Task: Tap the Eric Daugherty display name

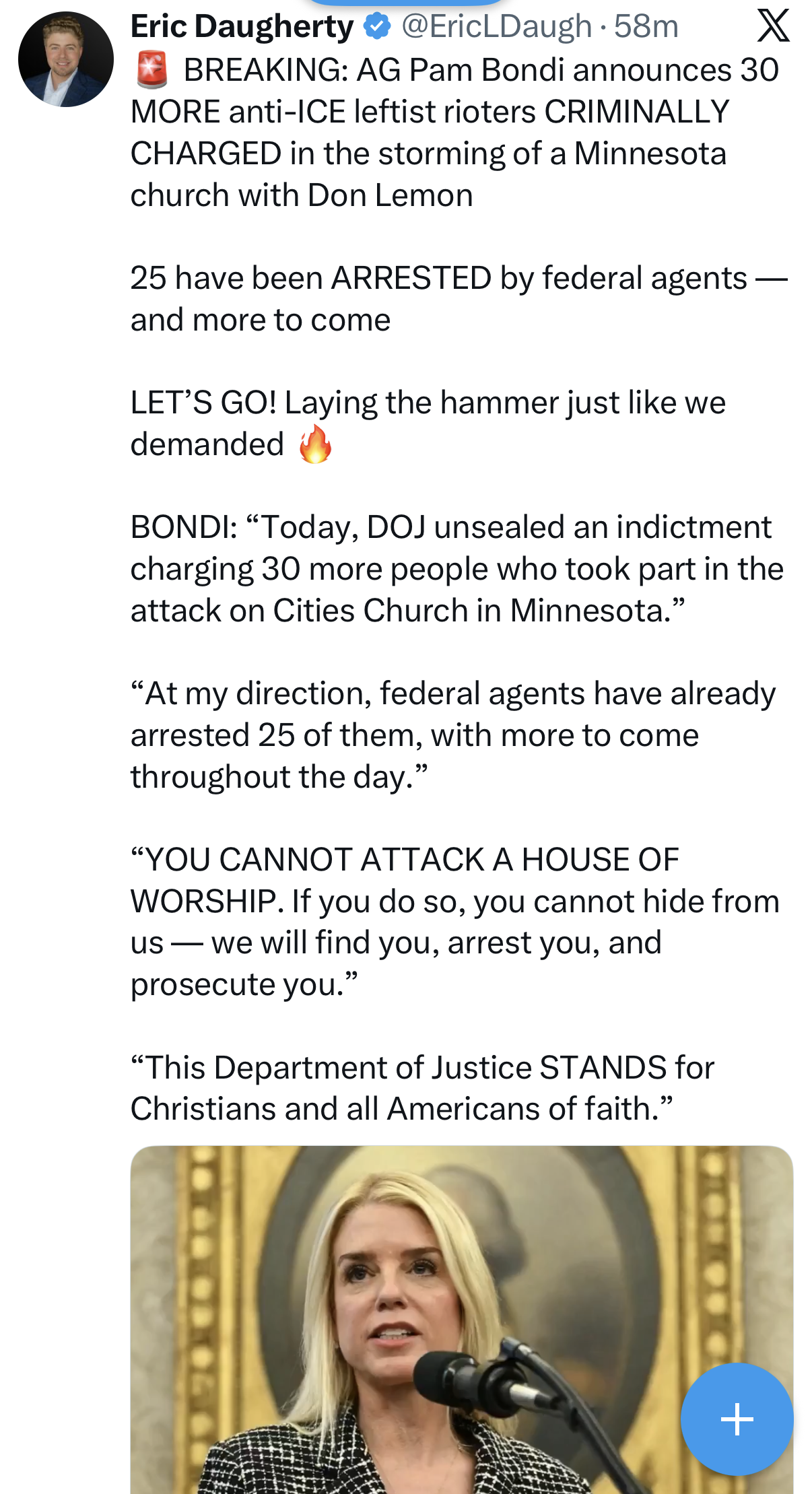Action: click(242, 27)
